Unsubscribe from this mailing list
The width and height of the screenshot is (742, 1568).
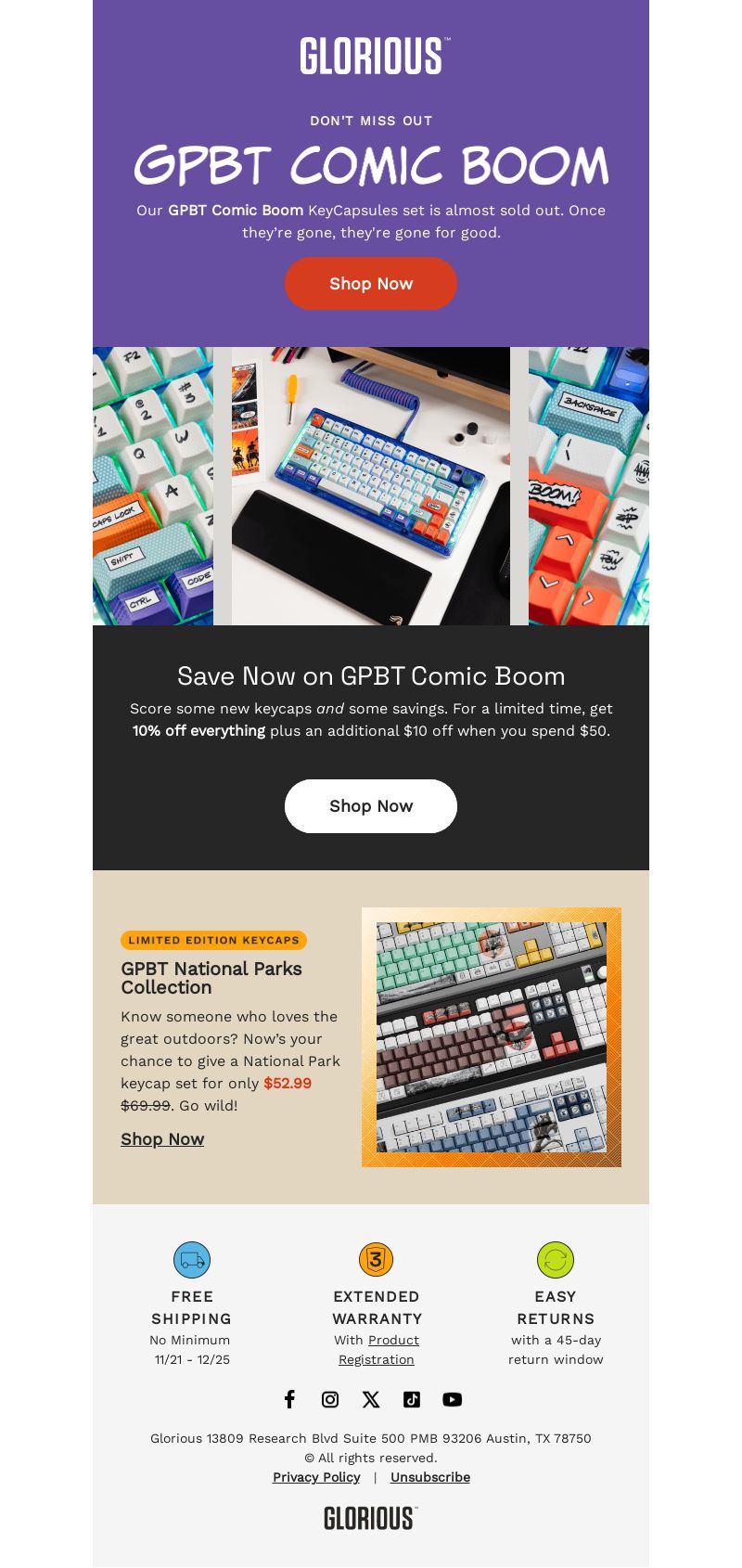[x=430, y=1477]
